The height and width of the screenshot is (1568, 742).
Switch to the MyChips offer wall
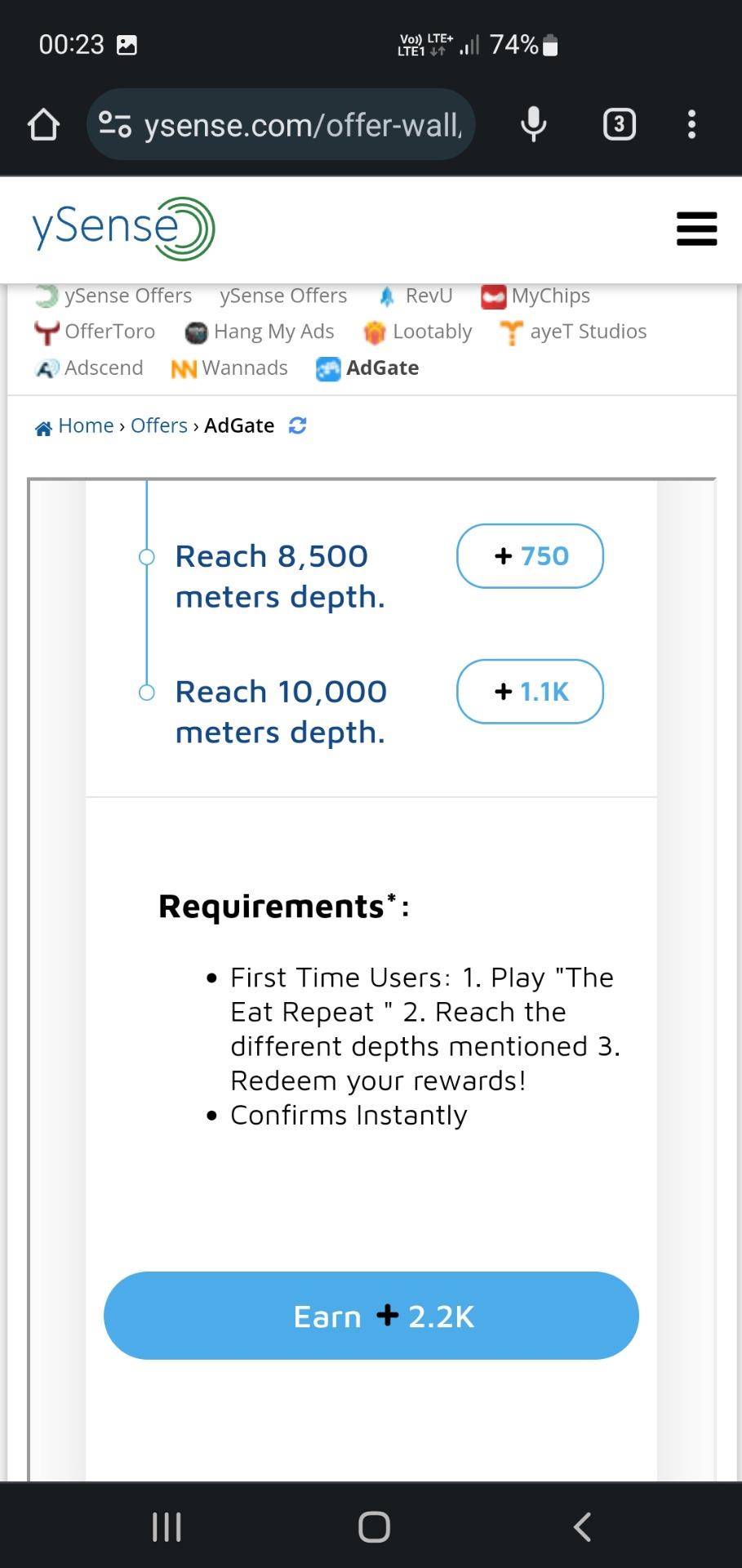click(x=535, y=296)
